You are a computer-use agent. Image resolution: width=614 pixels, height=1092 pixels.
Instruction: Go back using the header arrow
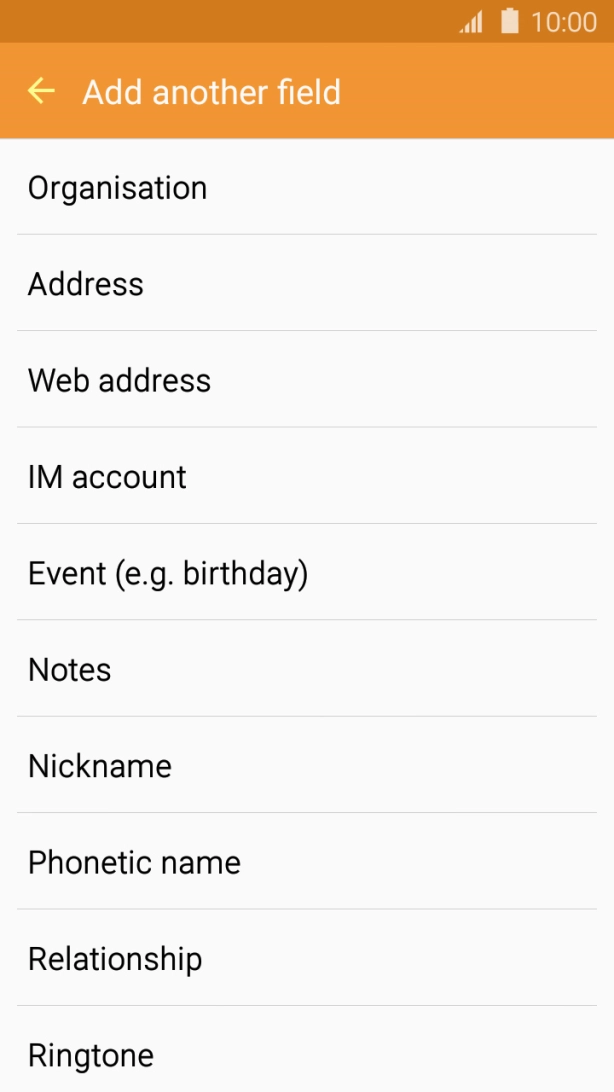41,92
